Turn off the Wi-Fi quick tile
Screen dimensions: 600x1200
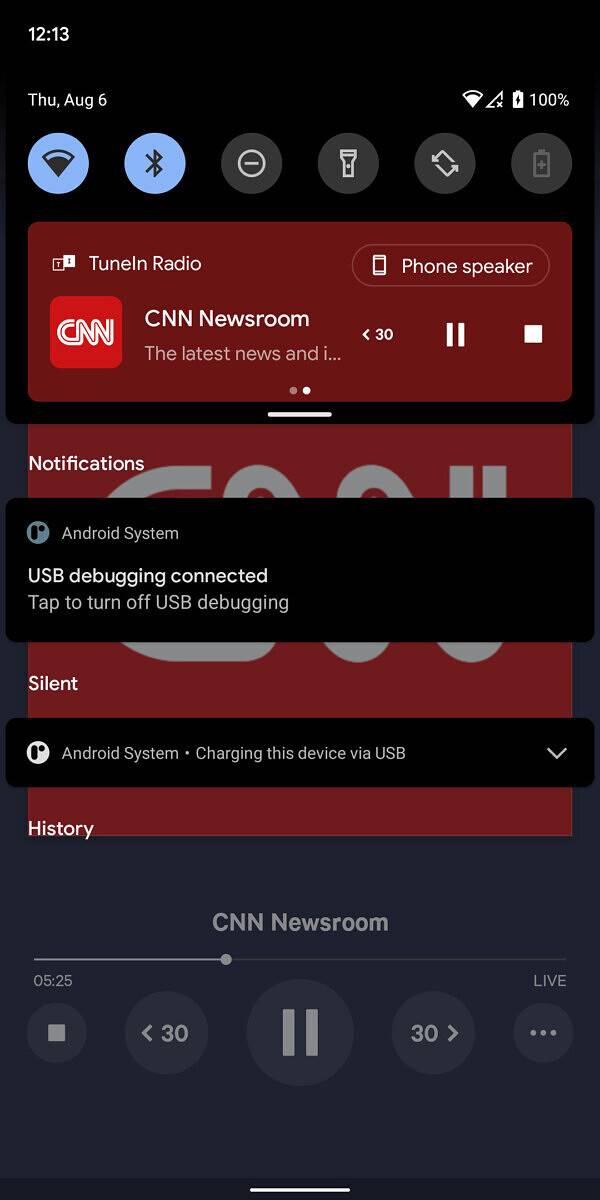point(58,163)
